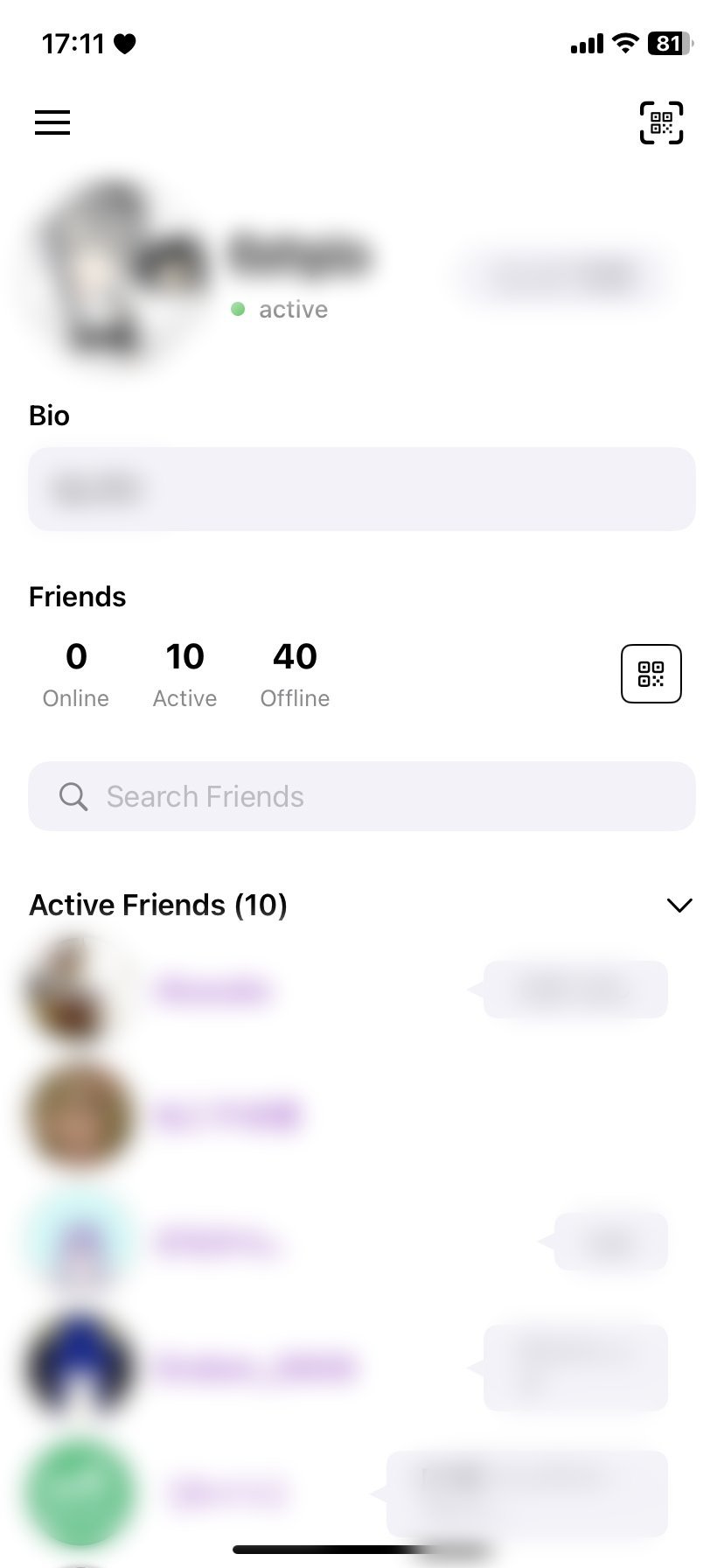
Task: Open the hamburger menu
Action: [52, 122]
